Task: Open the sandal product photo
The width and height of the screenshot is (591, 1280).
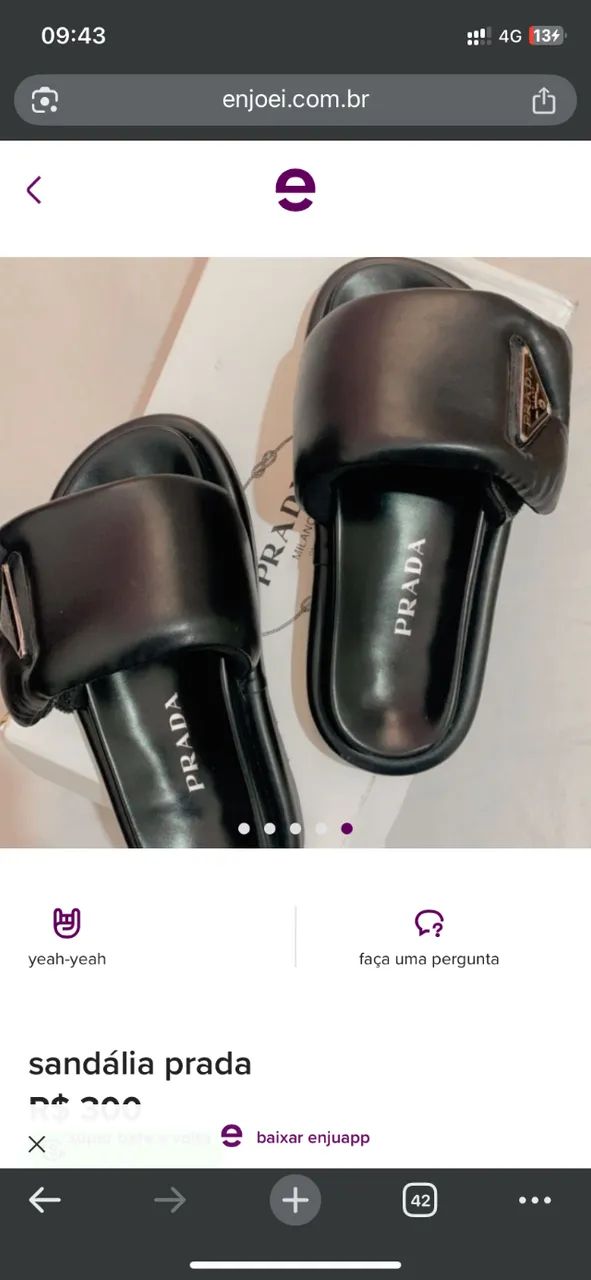Action: tap(295, 552)
